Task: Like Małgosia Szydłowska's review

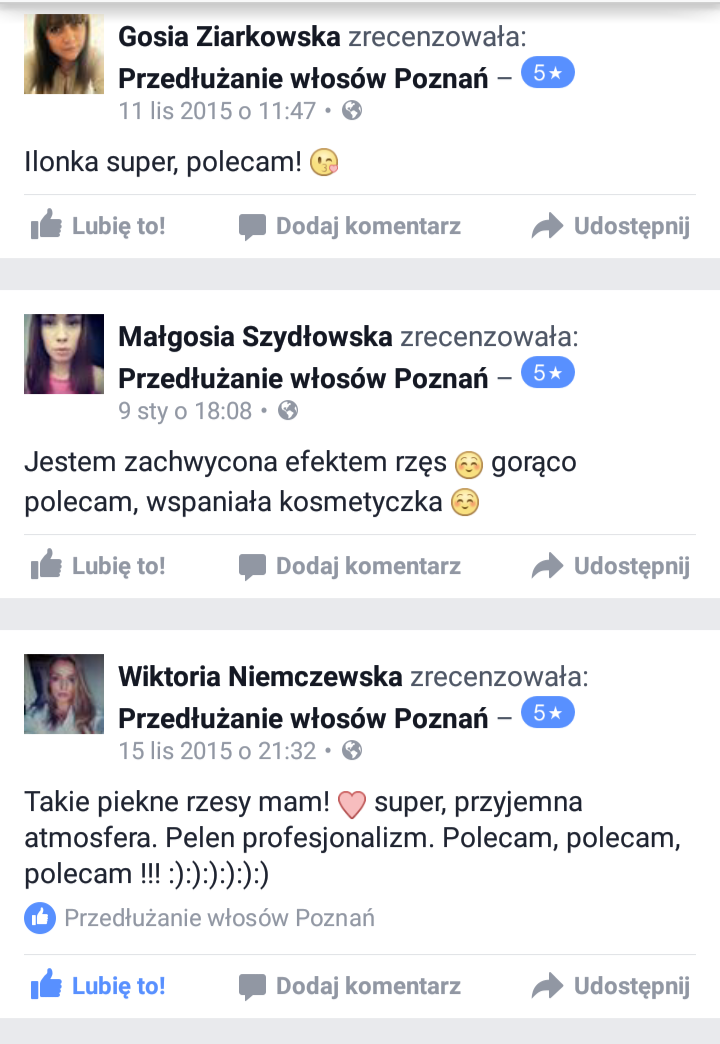Action: [x=98, y=566]
